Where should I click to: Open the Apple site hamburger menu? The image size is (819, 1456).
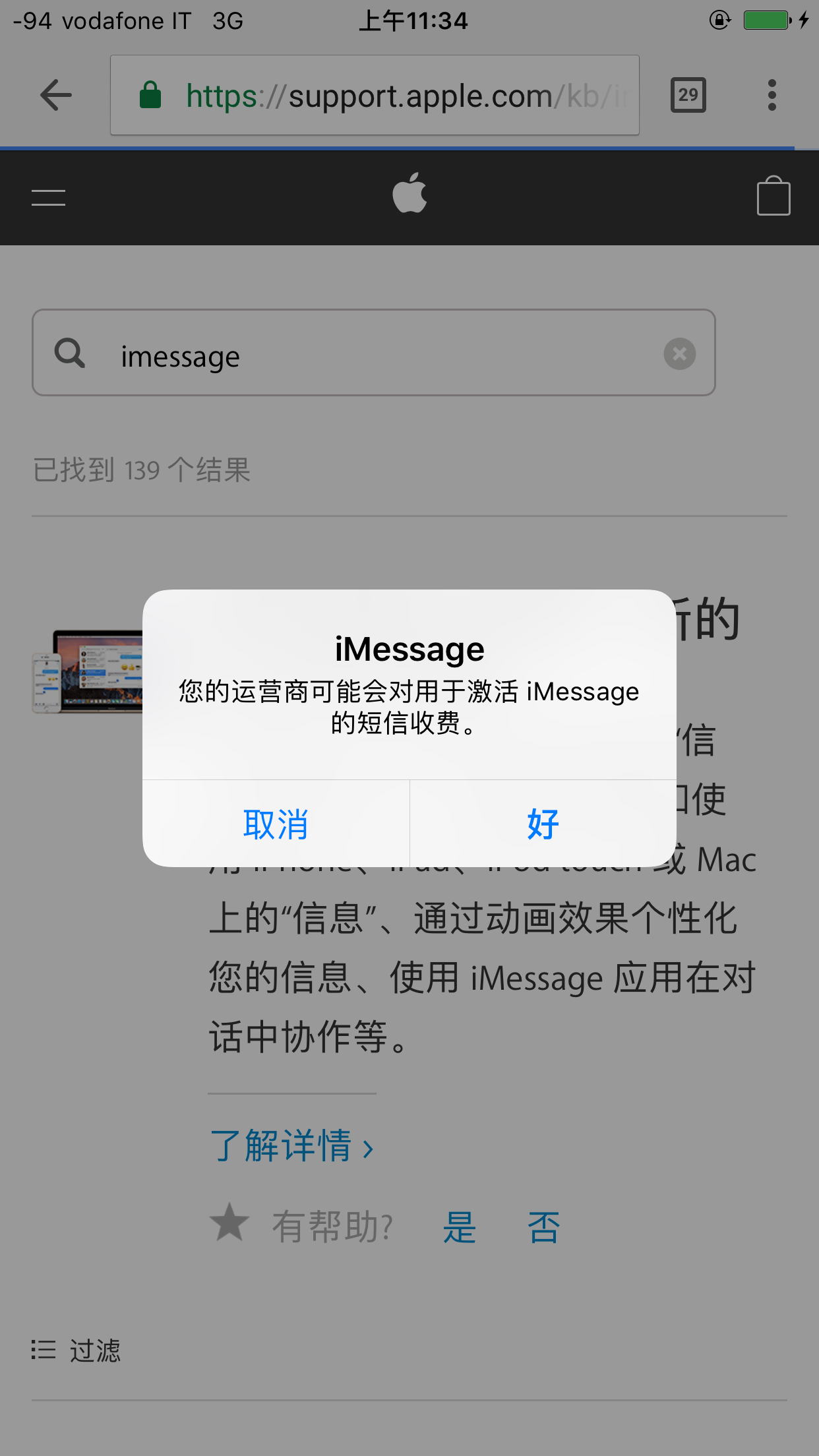click(x=48, y=197)
